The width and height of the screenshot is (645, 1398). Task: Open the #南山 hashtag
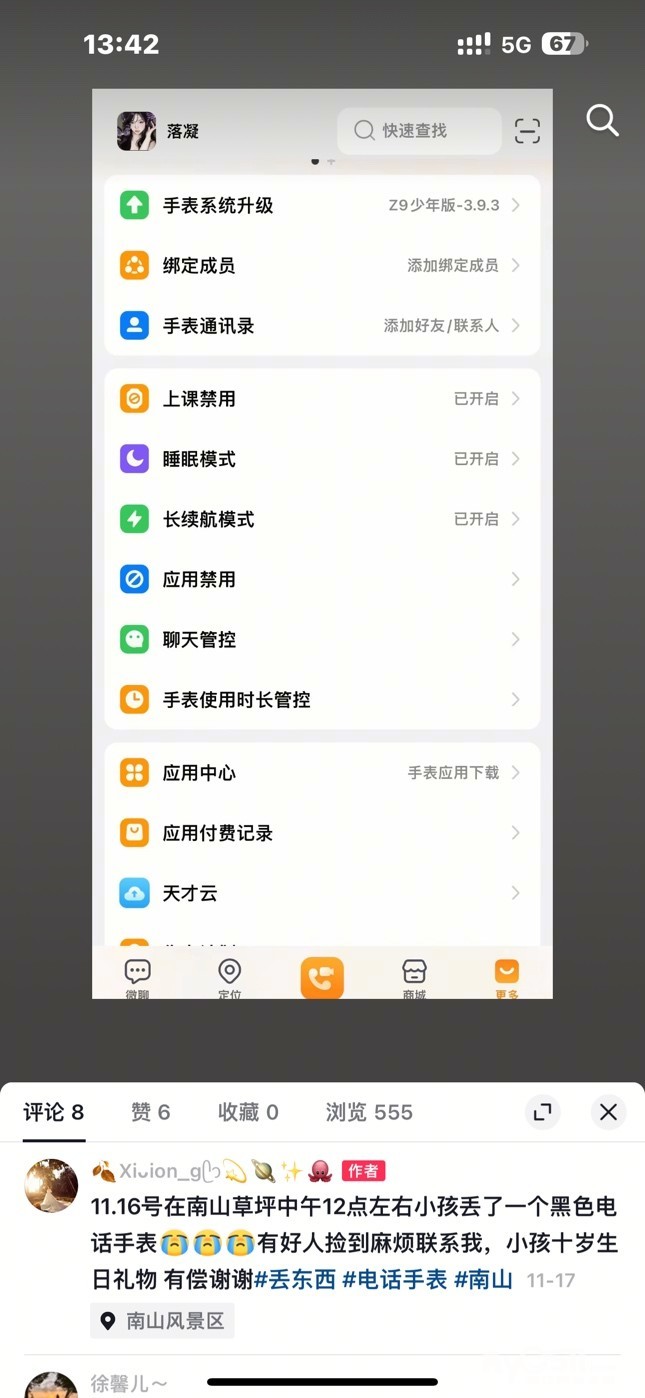(484, 1279)
